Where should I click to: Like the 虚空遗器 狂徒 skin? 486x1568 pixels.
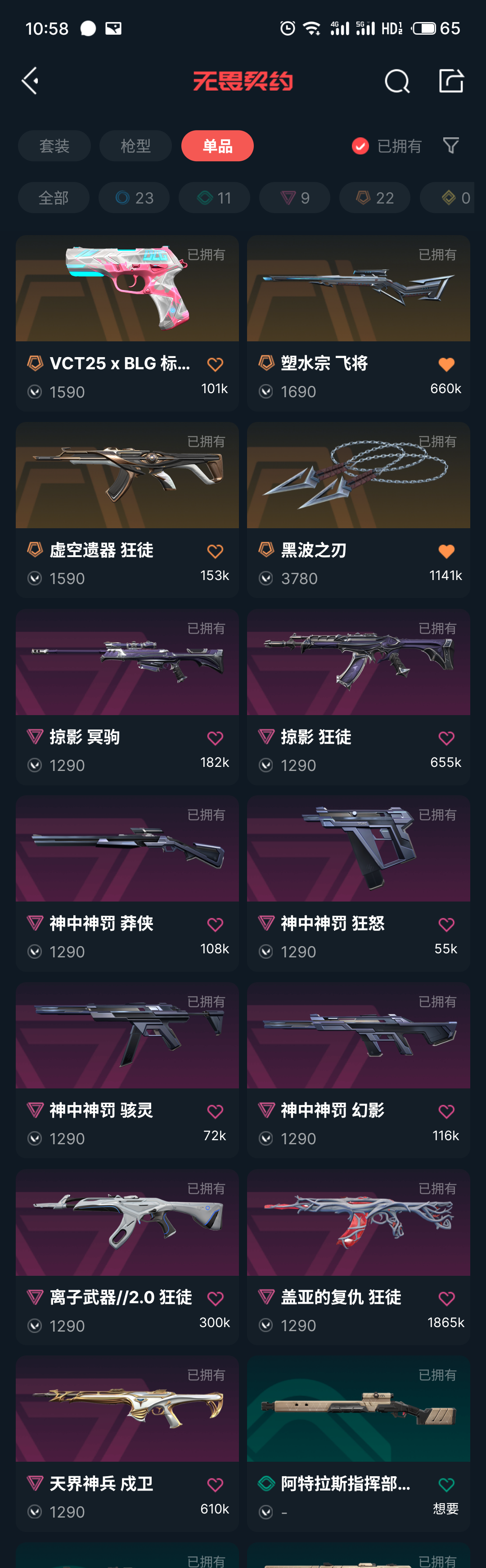click(215, 551)
